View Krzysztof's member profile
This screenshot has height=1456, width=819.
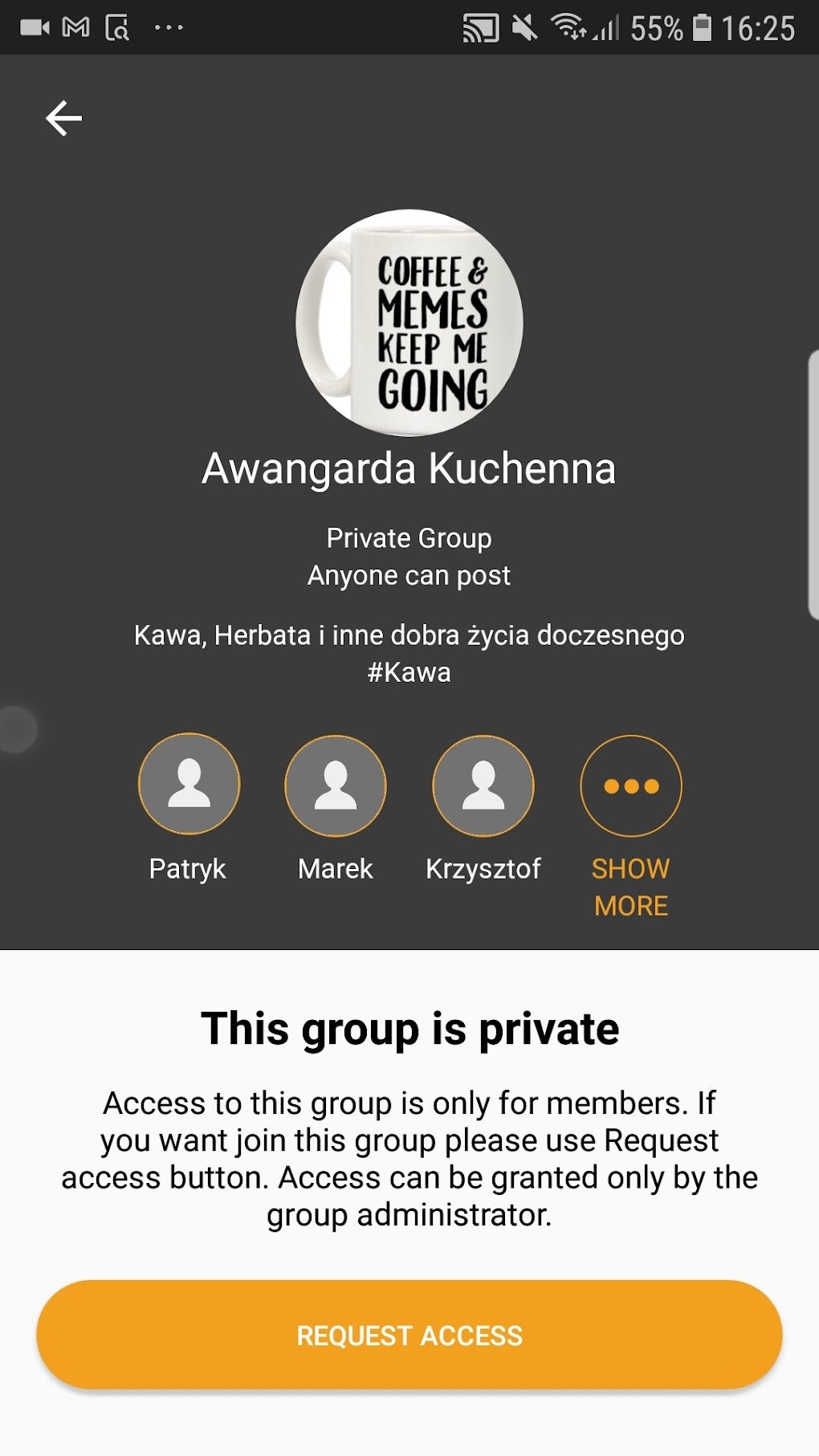(x=483, y=785)
